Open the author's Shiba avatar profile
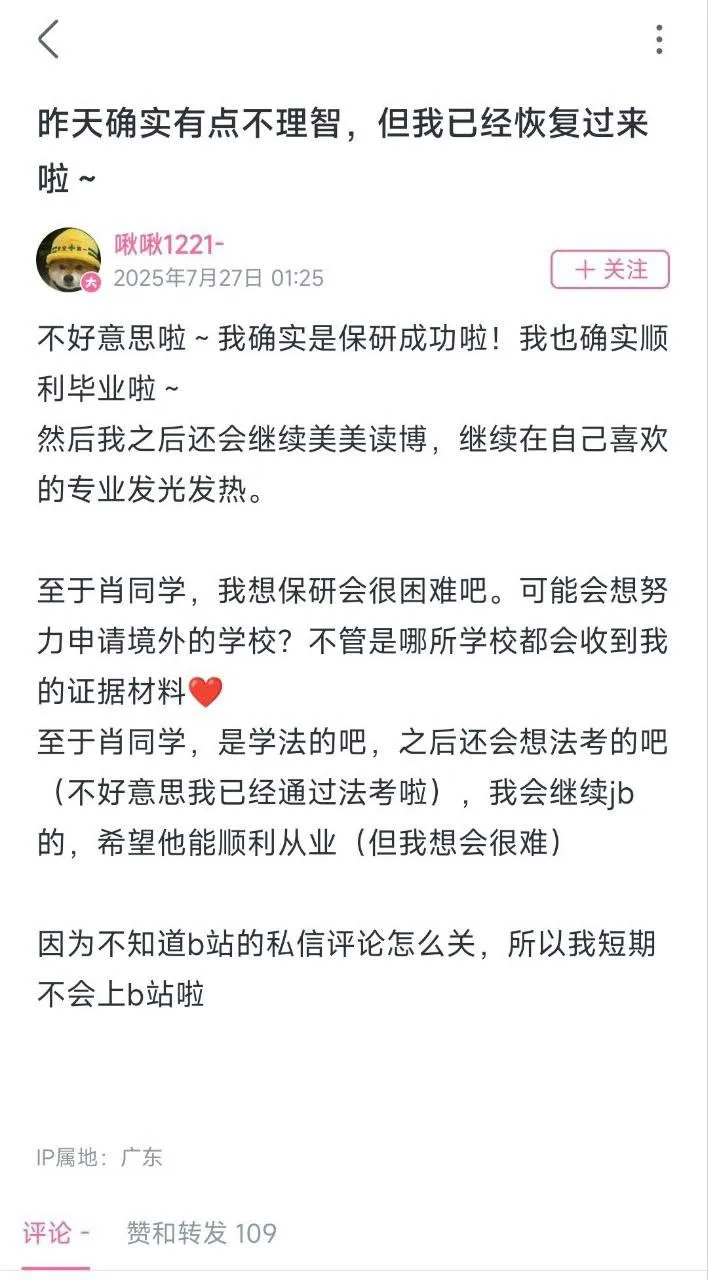 [x=69, y=259]
